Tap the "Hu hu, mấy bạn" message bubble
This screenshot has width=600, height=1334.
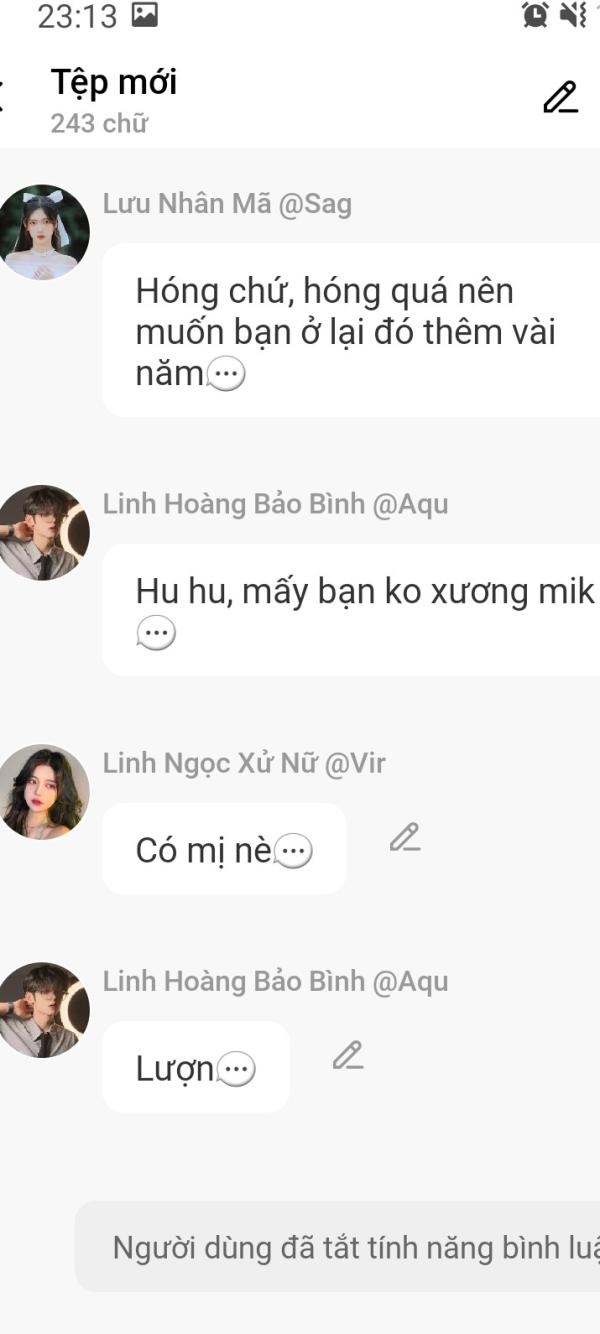point(350,610)
